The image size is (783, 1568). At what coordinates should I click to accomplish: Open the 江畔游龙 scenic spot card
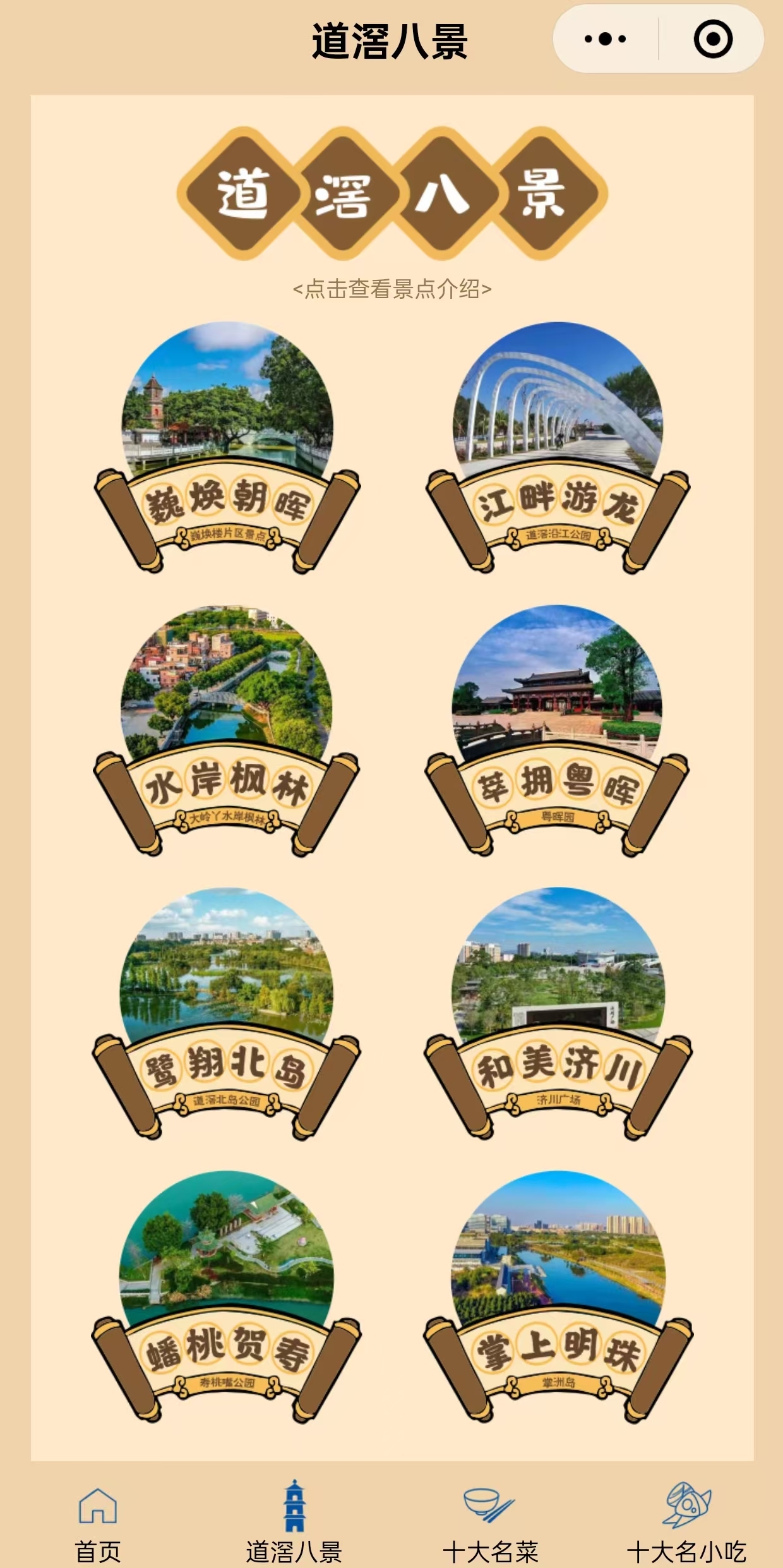click(558, 449)
